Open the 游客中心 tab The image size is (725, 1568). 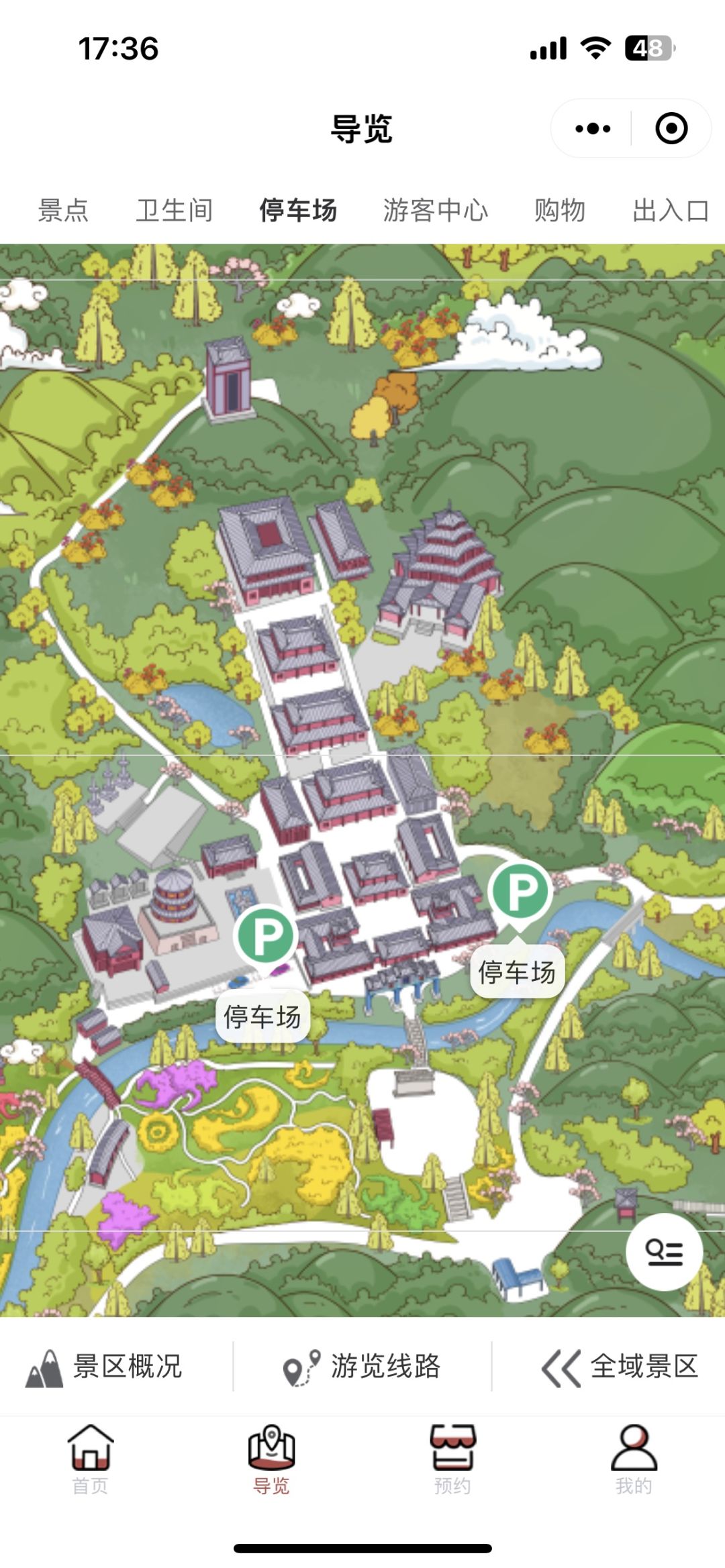(x=436, y=210)
